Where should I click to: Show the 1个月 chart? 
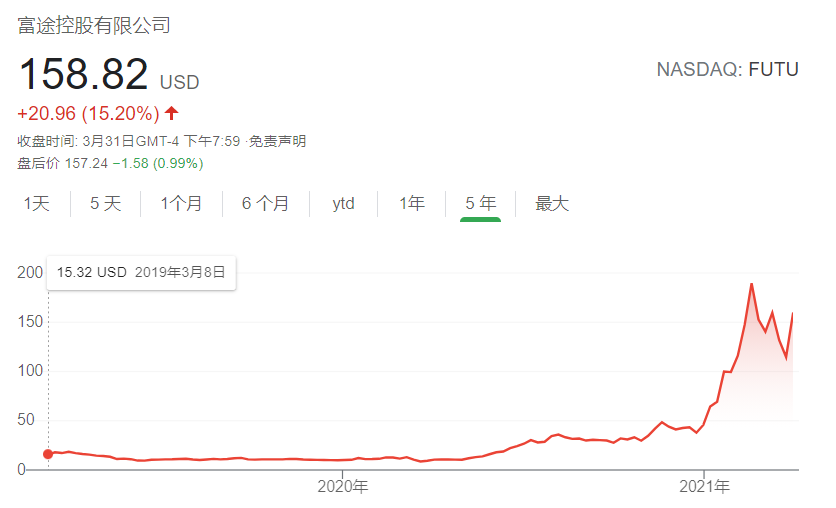[x=181, y=204]
